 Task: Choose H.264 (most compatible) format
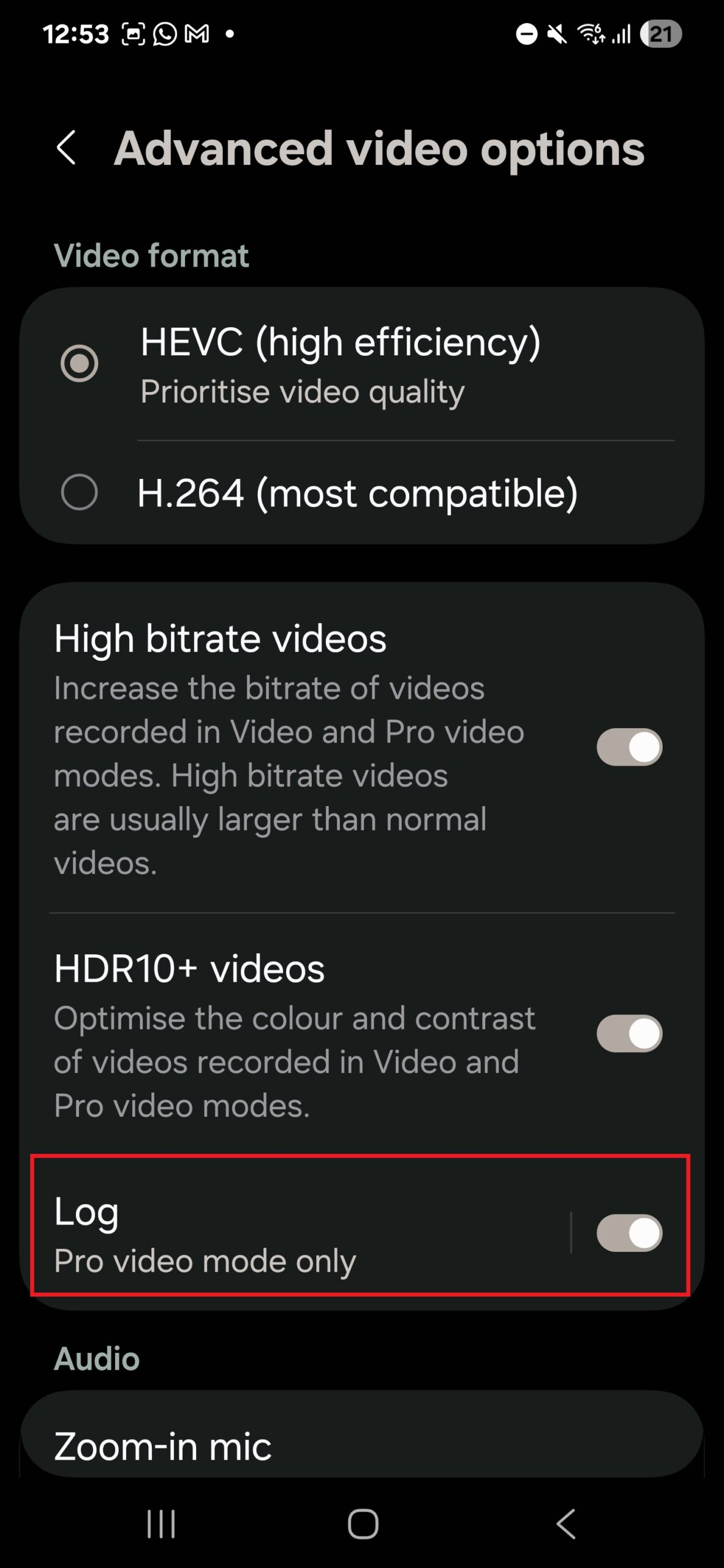(x=80, y=492)
